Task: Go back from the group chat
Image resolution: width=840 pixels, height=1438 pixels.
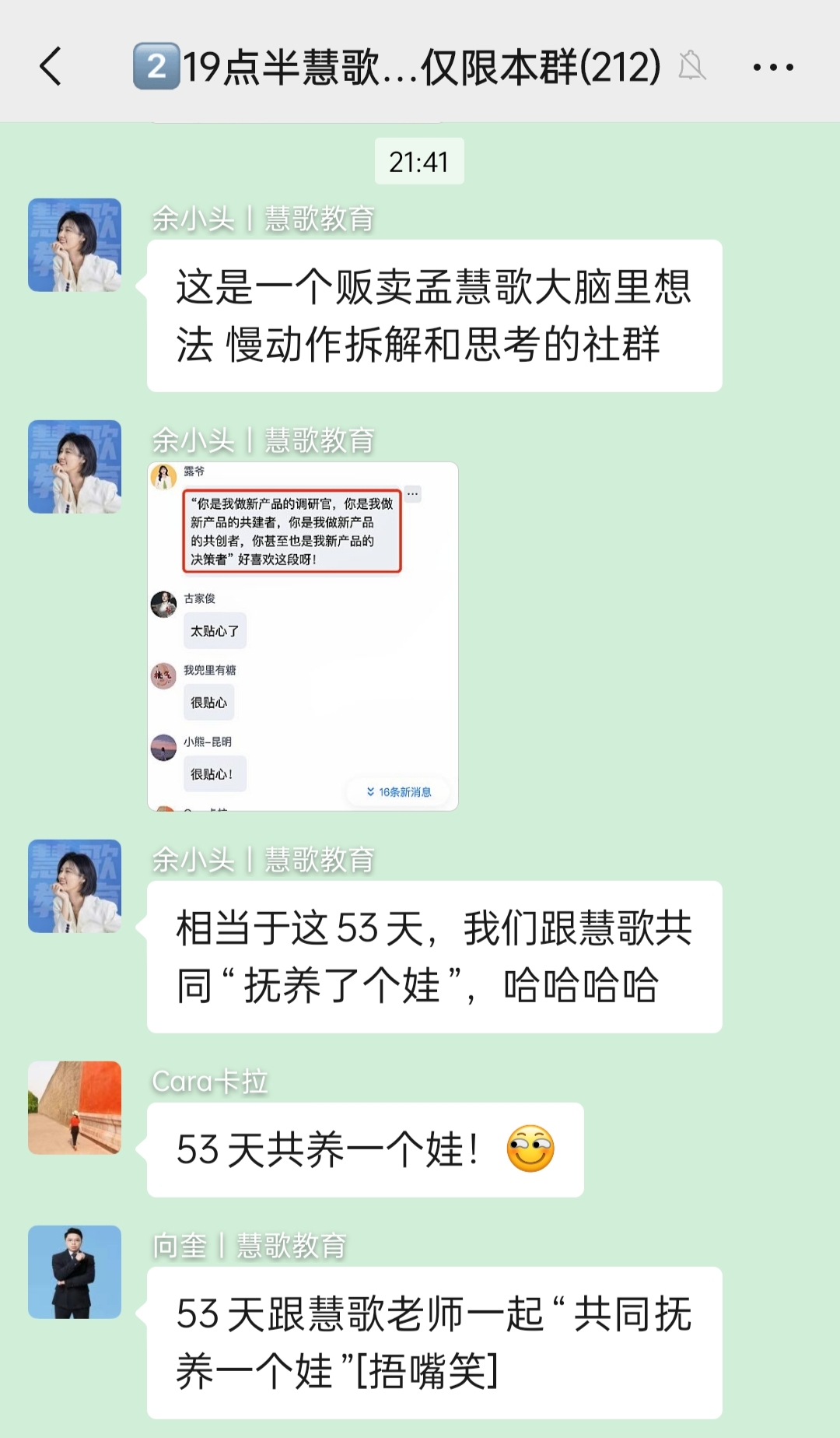Action: pos(51,66)
